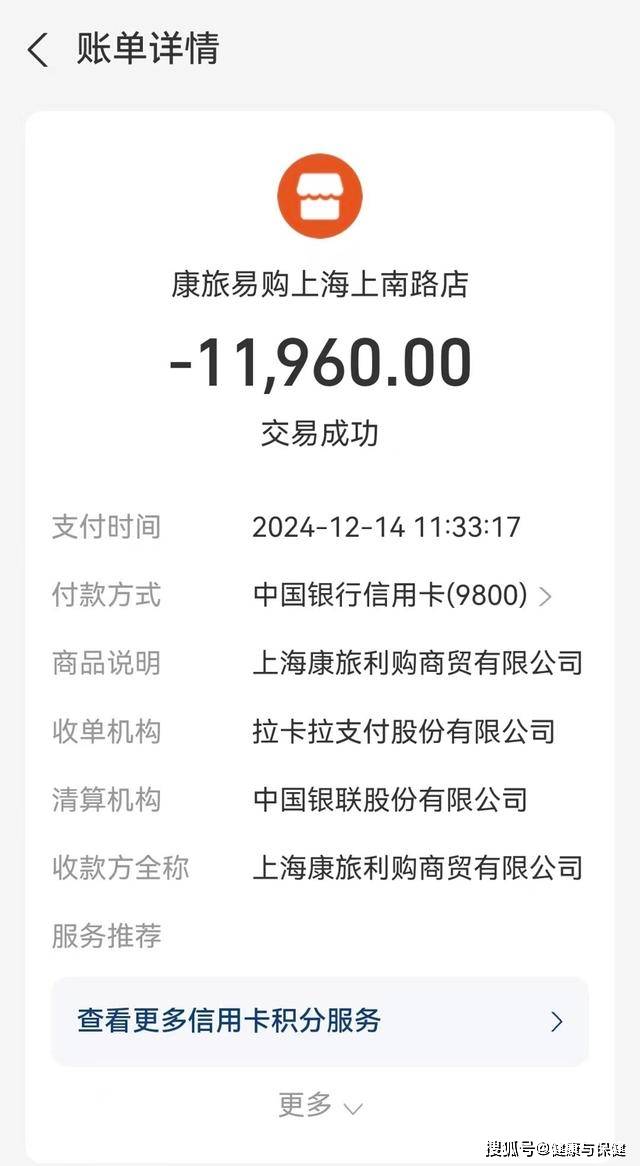Open payment method 中国银行信用卡(9800)
This screenshot has width=640, height=1166.
402,595
